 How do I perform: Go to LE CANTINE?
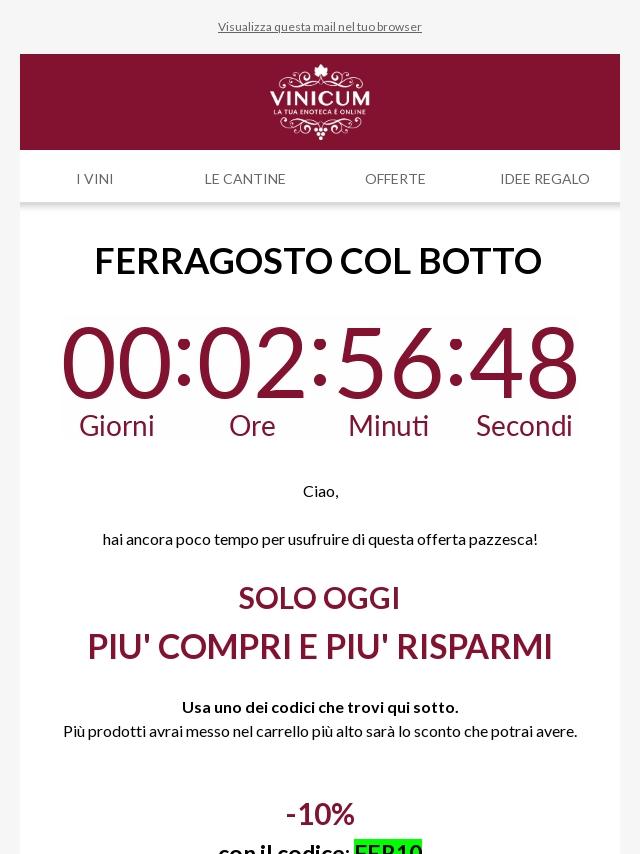pyautogui.click(x=245, y=179)
